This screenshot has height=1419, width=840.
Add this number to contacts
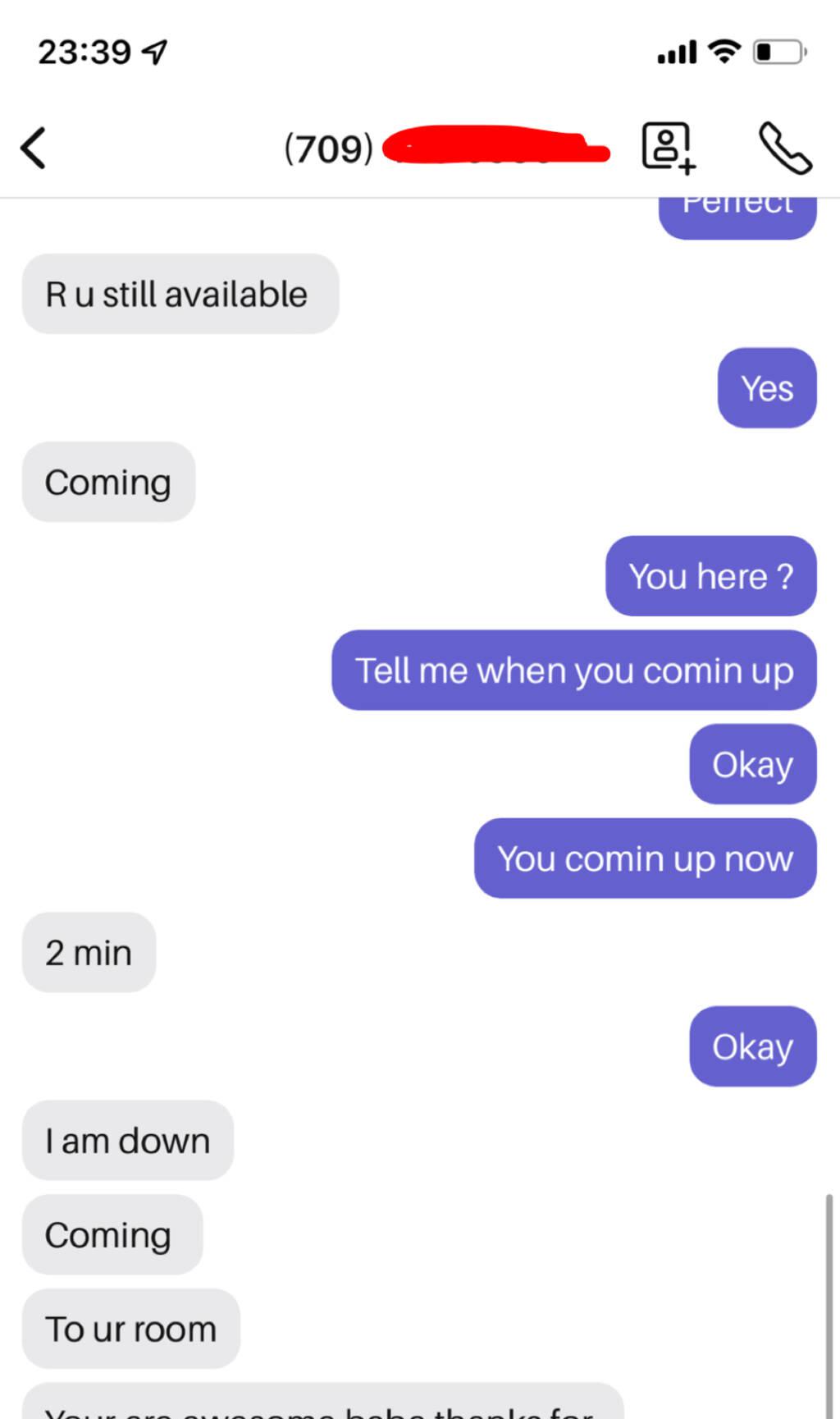pos(668,149)
